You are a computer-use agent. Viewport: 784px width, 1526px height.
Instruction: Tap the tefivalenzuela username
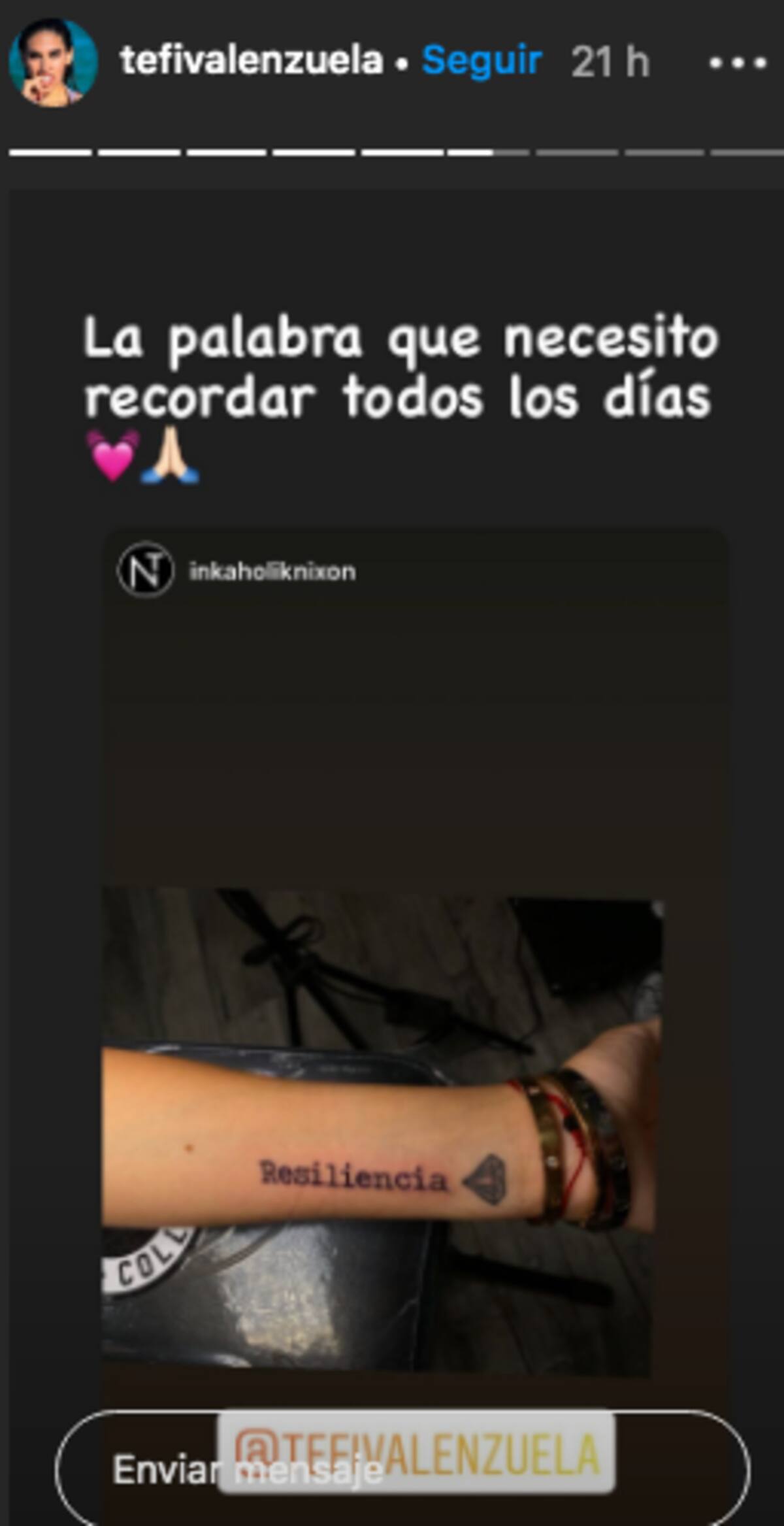pos(252,61)
